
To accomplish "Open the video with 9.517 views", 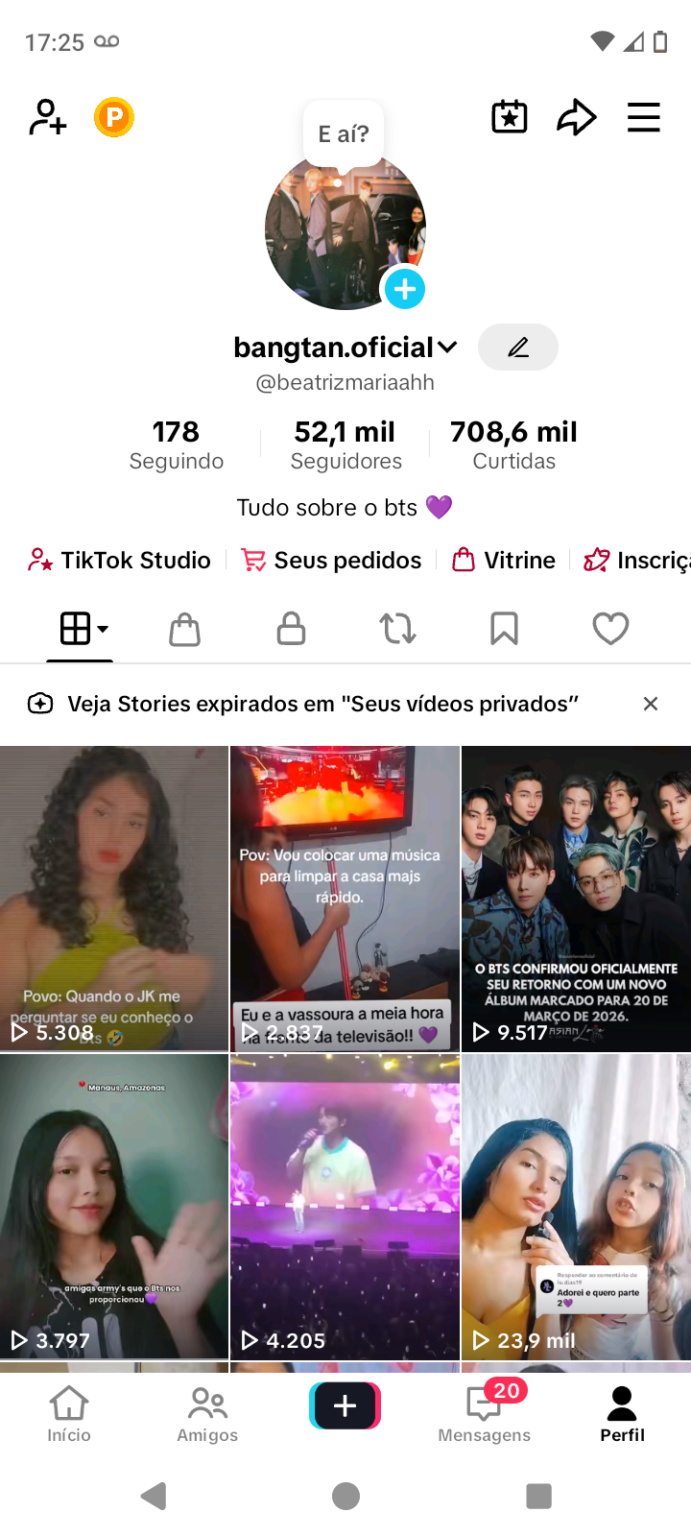I will (x=576, y=898).
